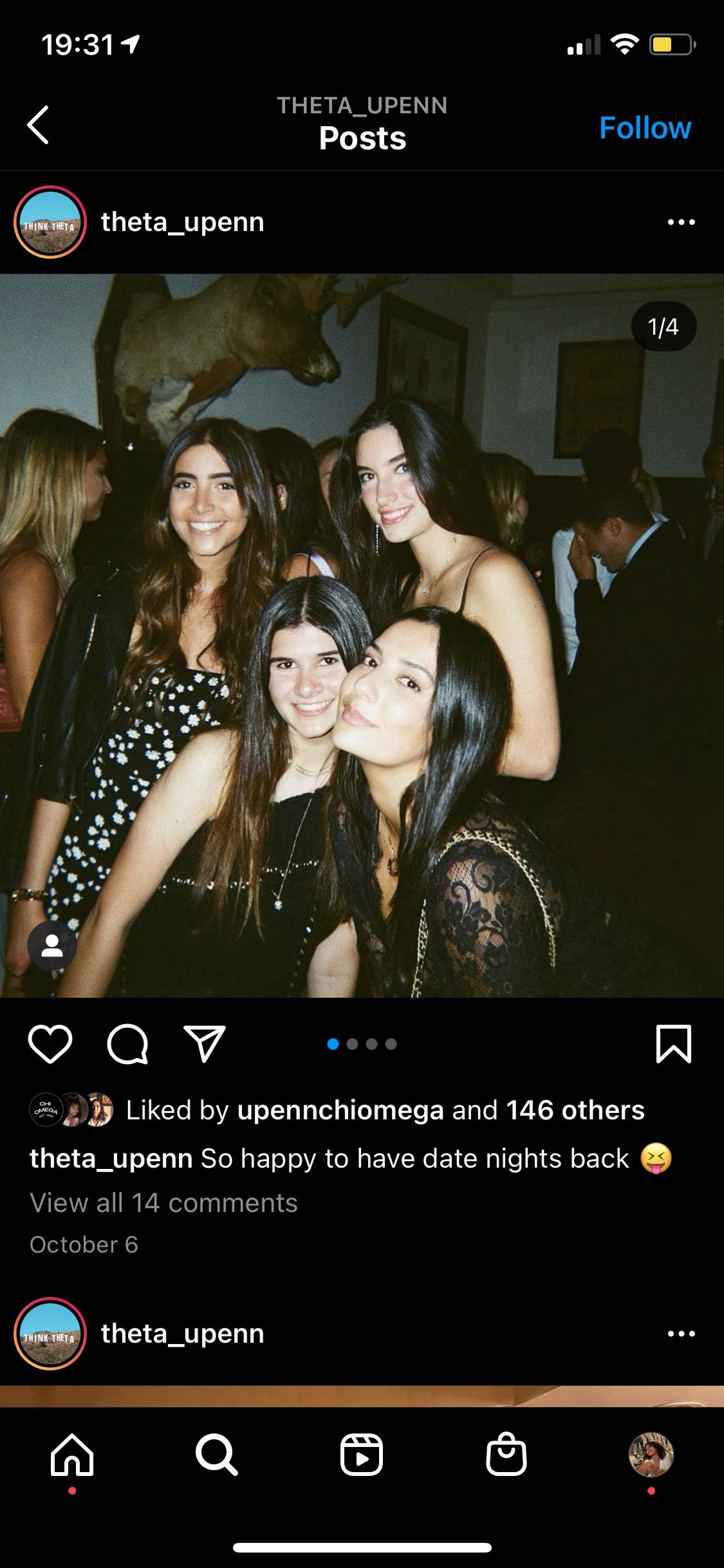Open the date night photo carousel
This screenshot has height=1568, width=724.
tap(362, 635)
